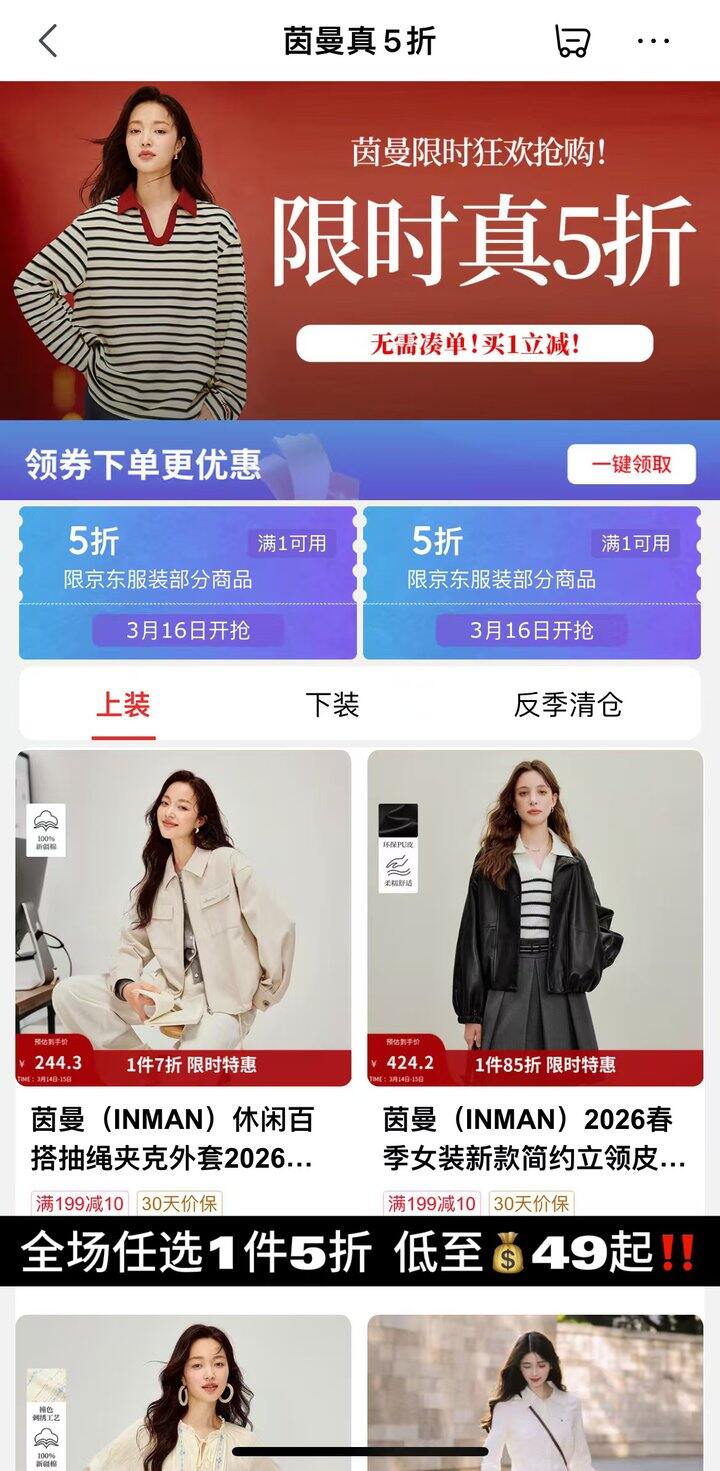Tap 3月16日开抢 on the right coupon
The width and height of the screenshot is (720, 1471).
click(539, 630)
